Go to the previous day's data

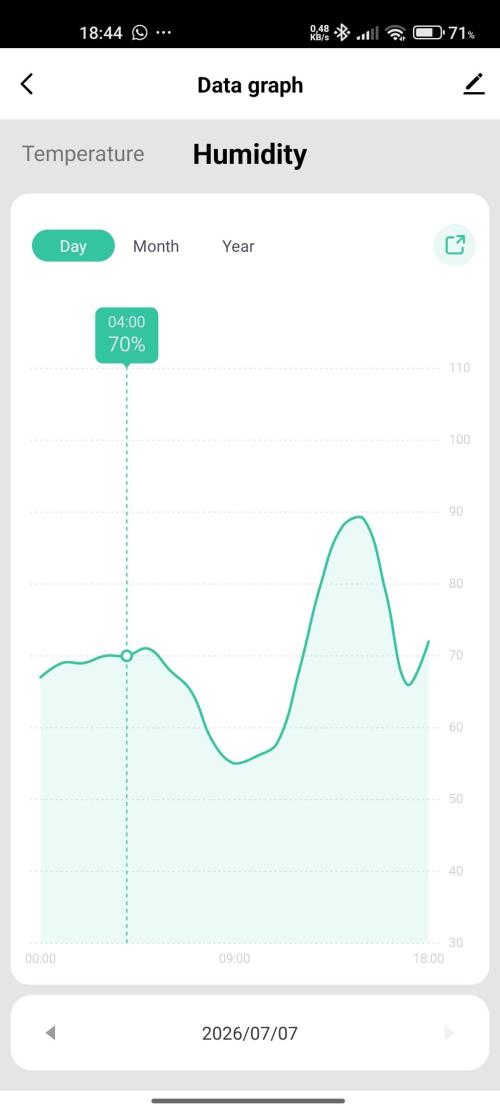[50, 1033]
